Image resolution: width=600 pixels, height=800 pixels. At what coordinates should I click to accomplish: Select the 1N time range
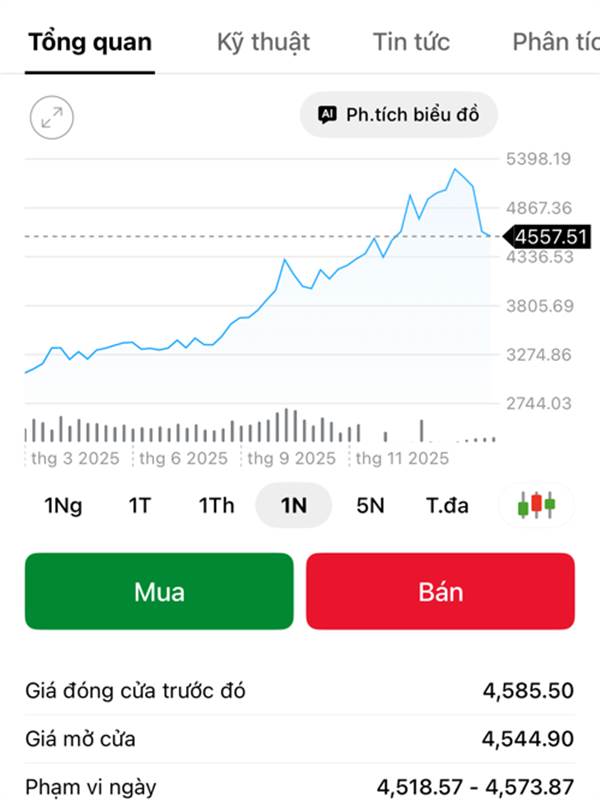tap(294, 505)
